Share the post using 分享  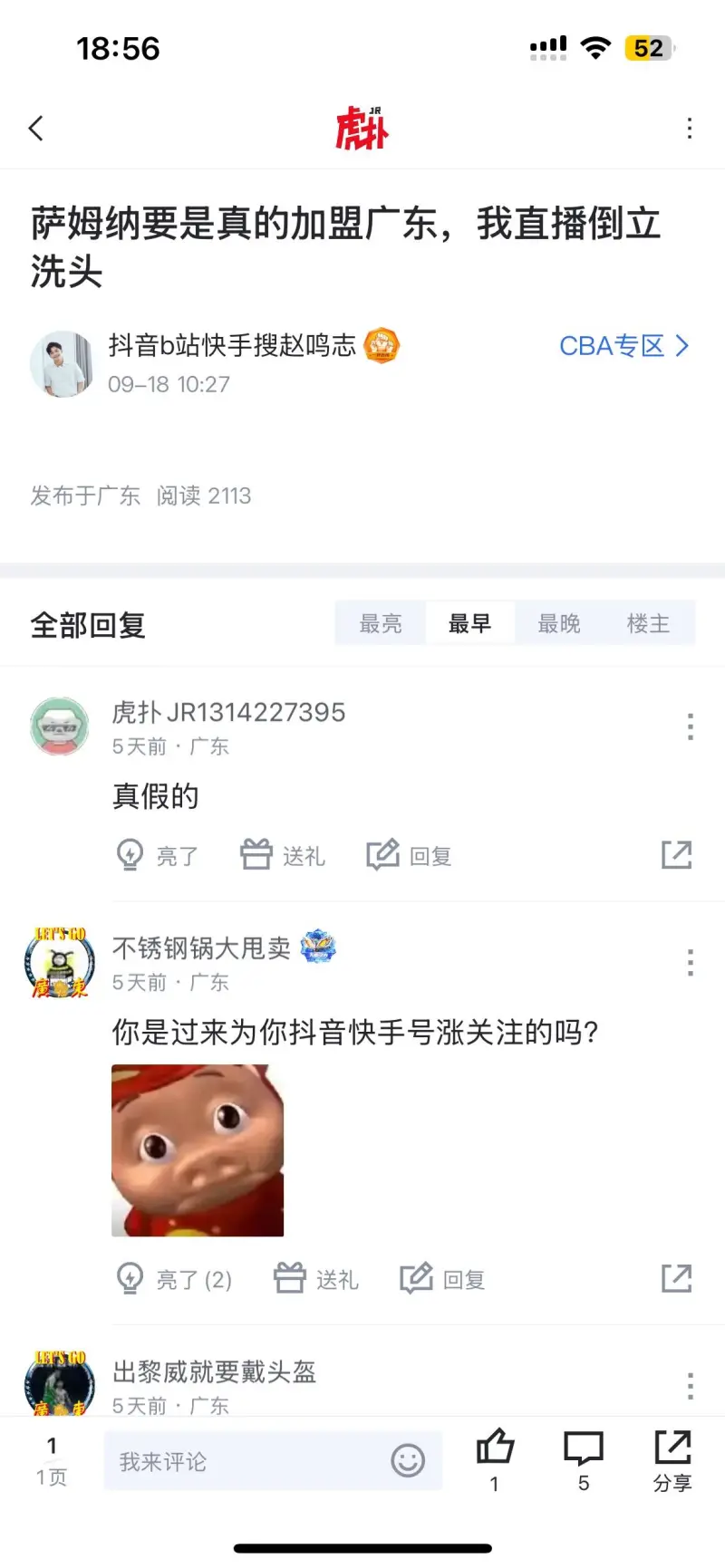coord(672,1457)
